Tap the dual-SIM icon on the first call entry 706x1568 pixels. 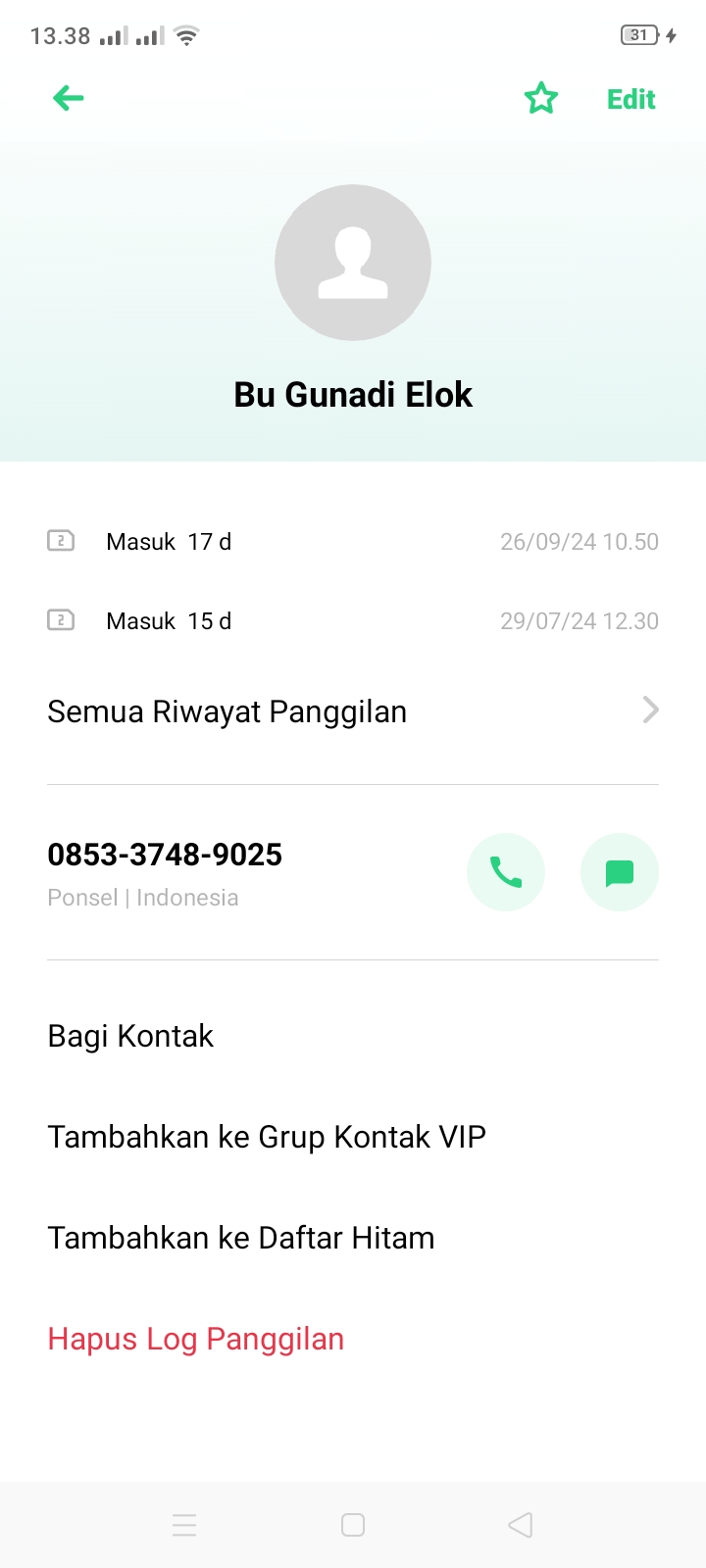coord(60,540)
